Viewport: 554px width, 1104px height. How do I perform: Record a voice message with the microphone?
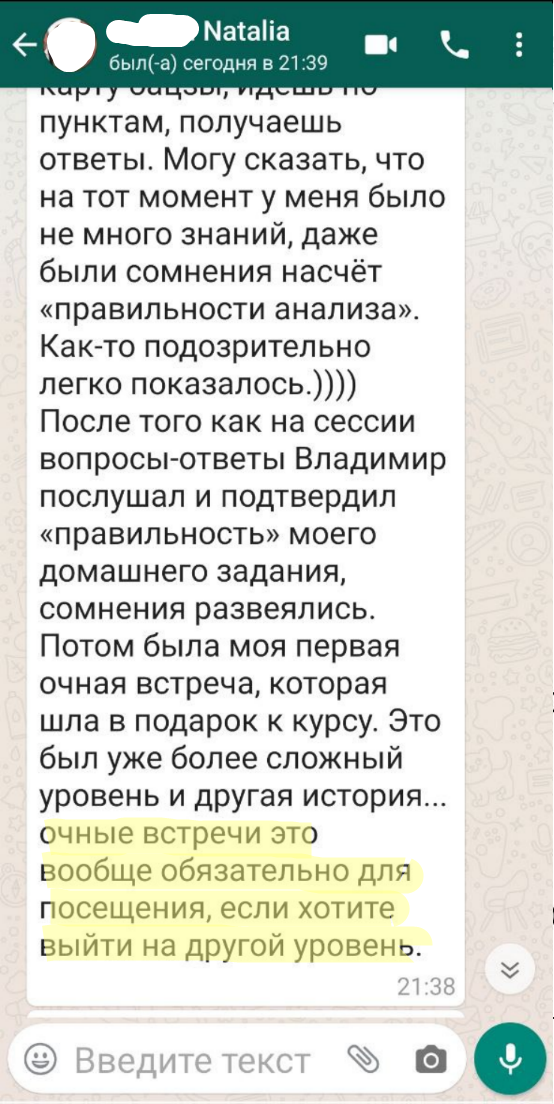[x=510, y=1058]
